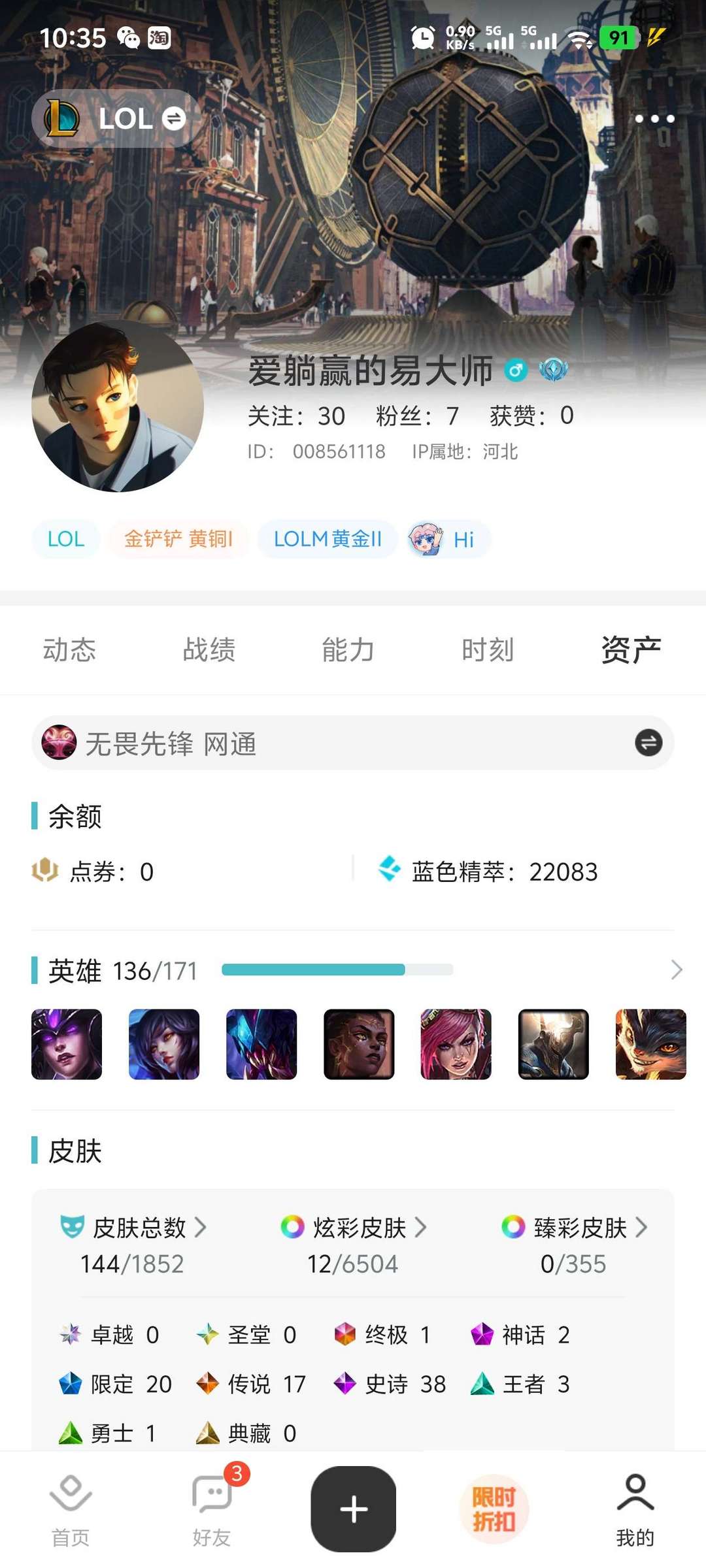Switch to the 战绩 tab

[210, 649]
